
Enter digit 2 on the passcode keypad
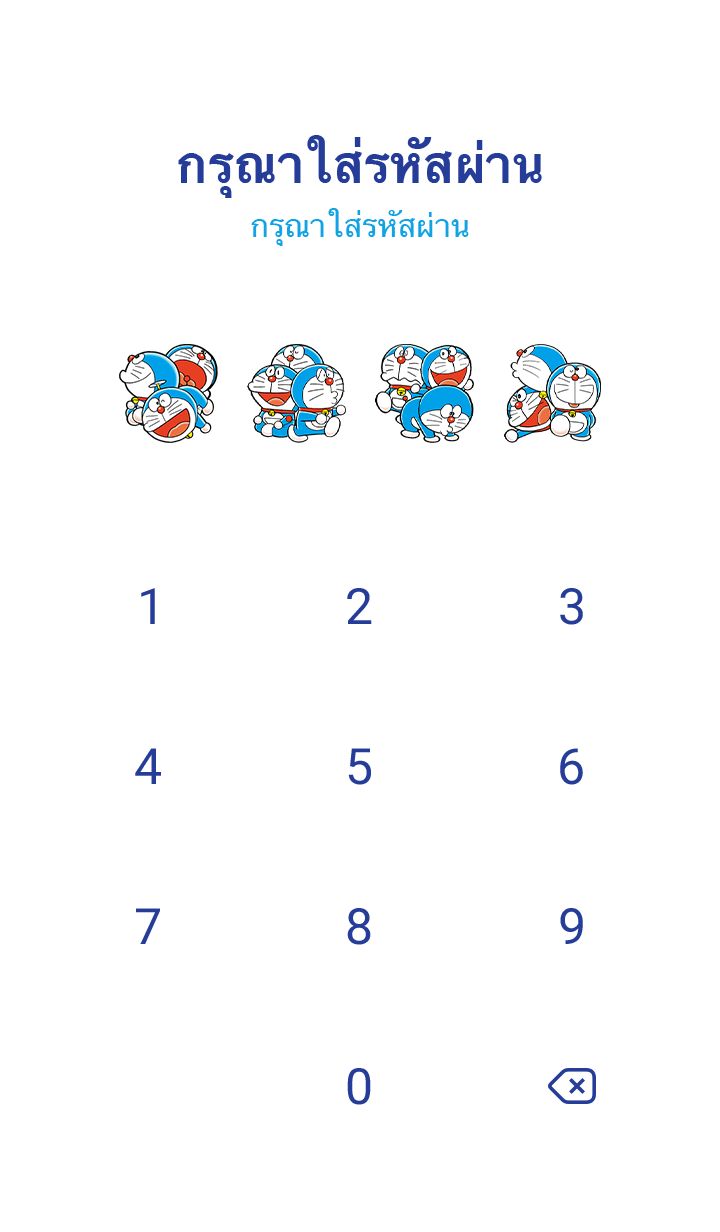pyautogui.click(x=359, y=607)
